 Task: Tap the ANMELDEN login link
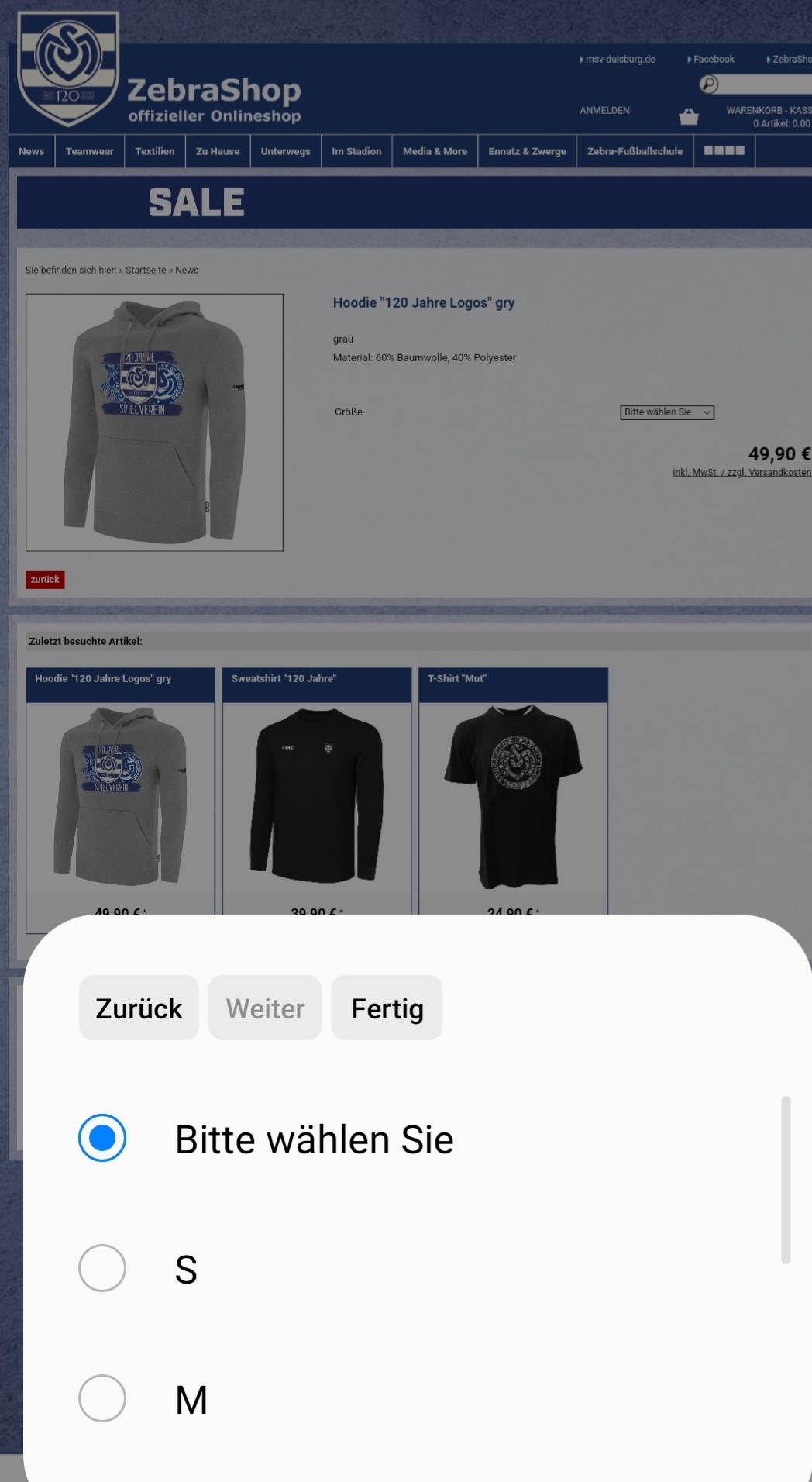click(604, 110)
